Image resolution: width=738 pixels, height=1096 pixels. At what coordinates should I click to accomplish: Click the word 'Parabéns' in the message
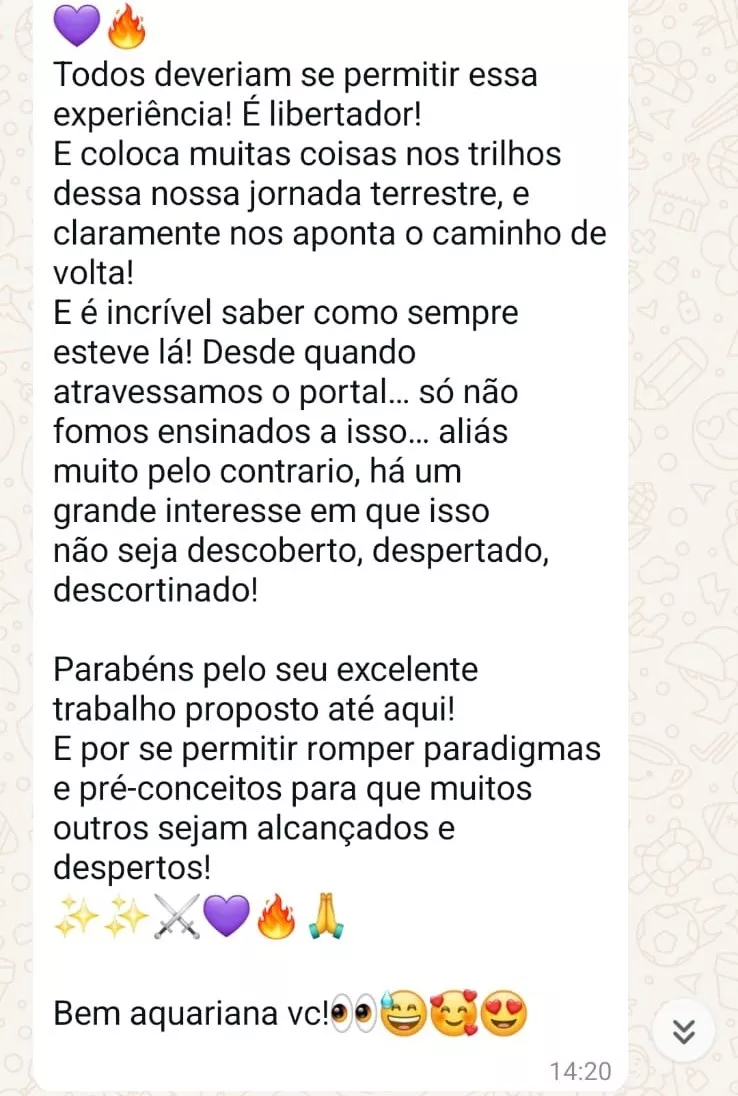[x=125, y=668]
